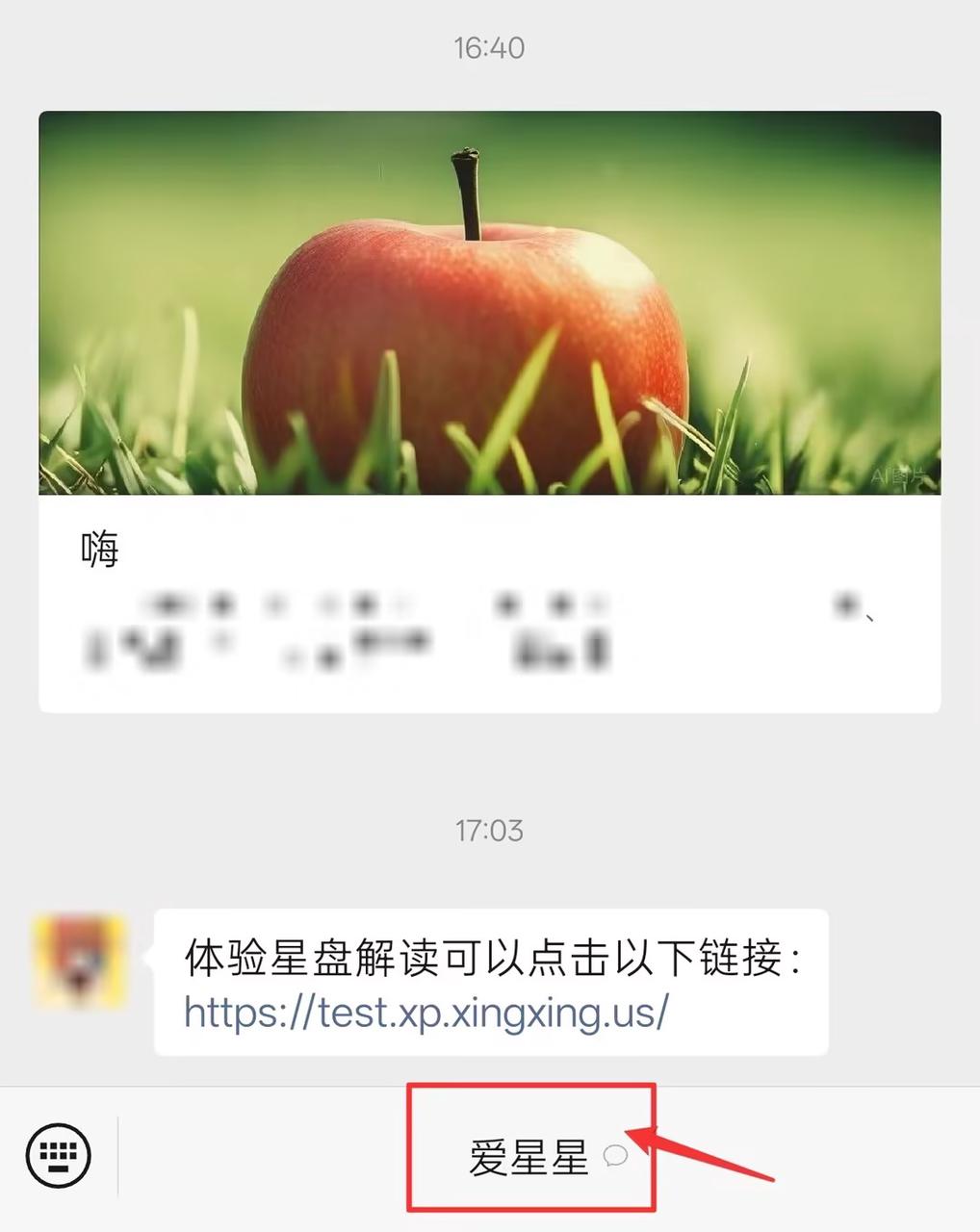Image resolution: width=980 pixels, height=1232 pixels.
Task: Tap the 爱星星 menu button
Action: point(530,1157)
